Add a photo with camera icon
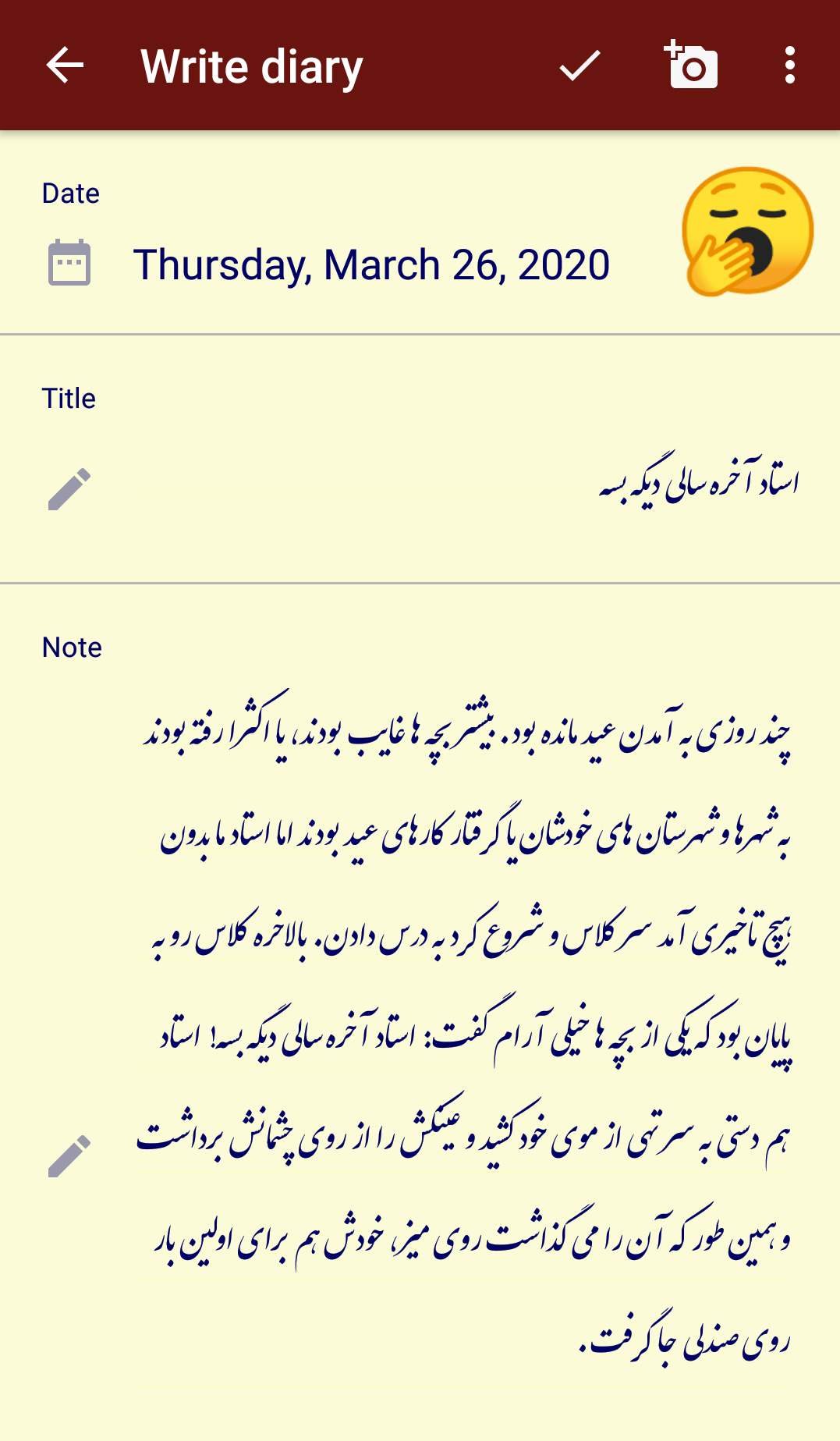 point(691,66)
